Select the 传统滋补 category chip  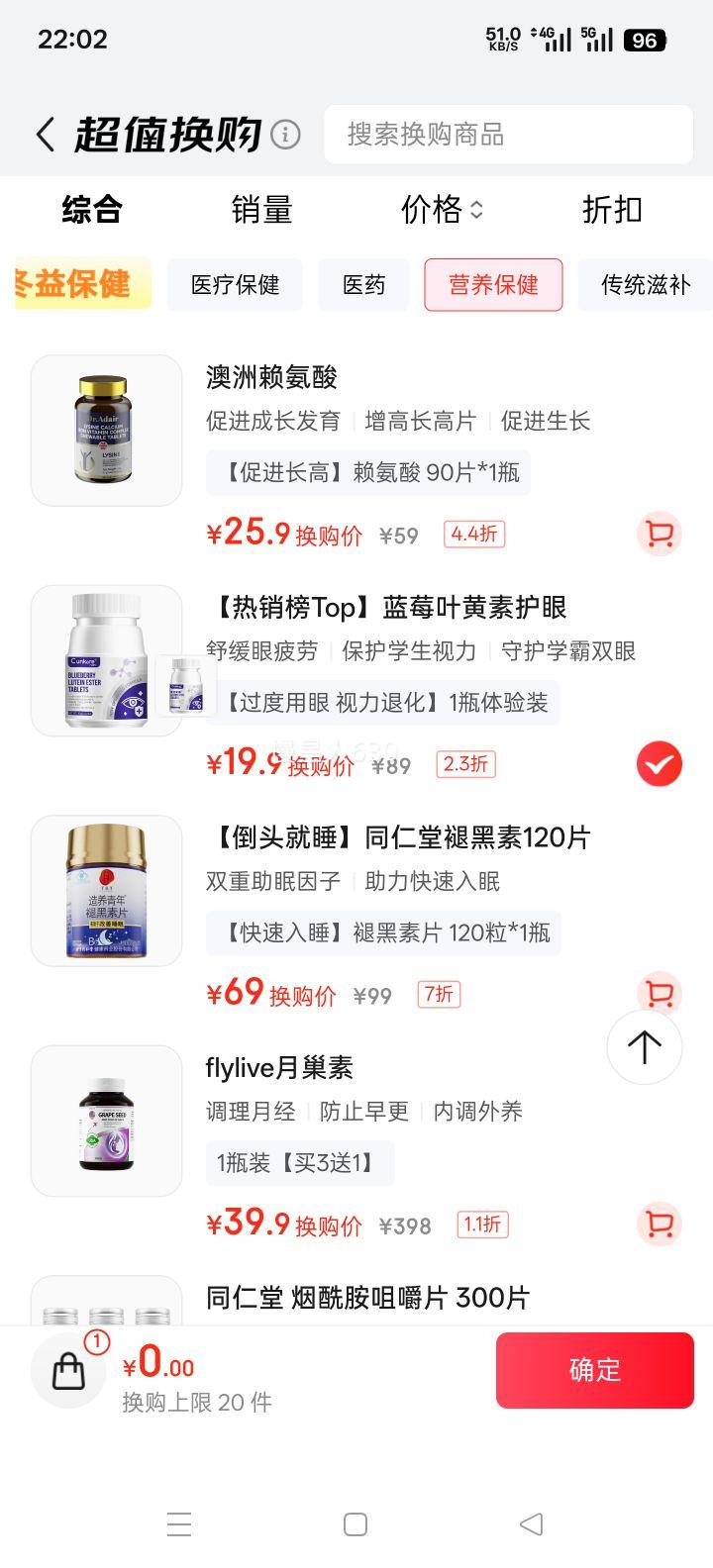point(645,285)
